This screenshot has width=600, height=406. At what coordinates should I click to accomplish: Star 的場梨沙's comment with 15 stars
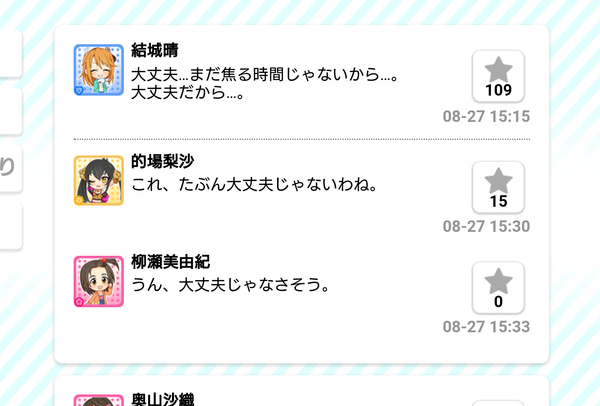click(x=498, y=187)
